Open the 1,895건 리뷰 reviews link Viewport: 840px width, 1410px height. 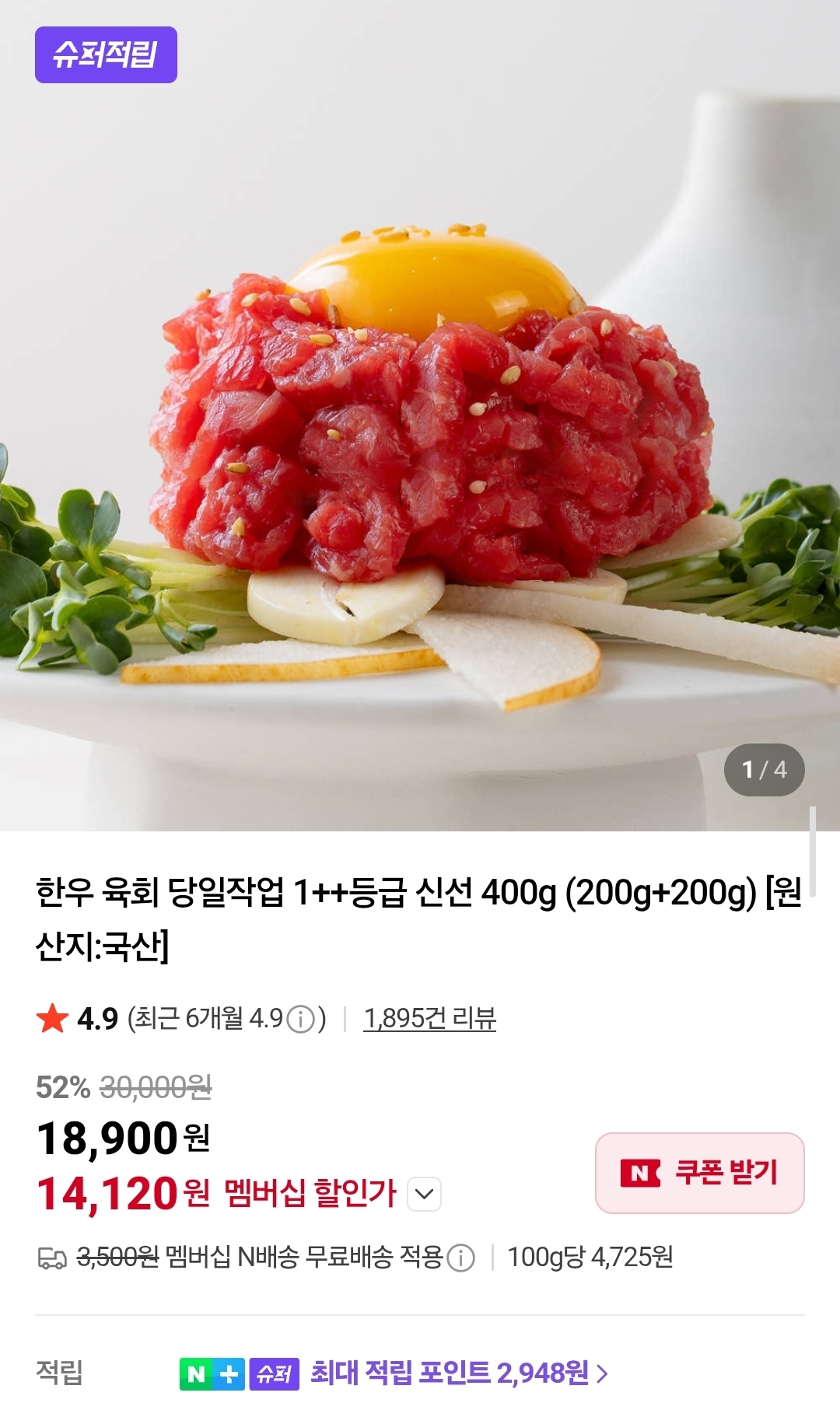(x=429, y=1018)
